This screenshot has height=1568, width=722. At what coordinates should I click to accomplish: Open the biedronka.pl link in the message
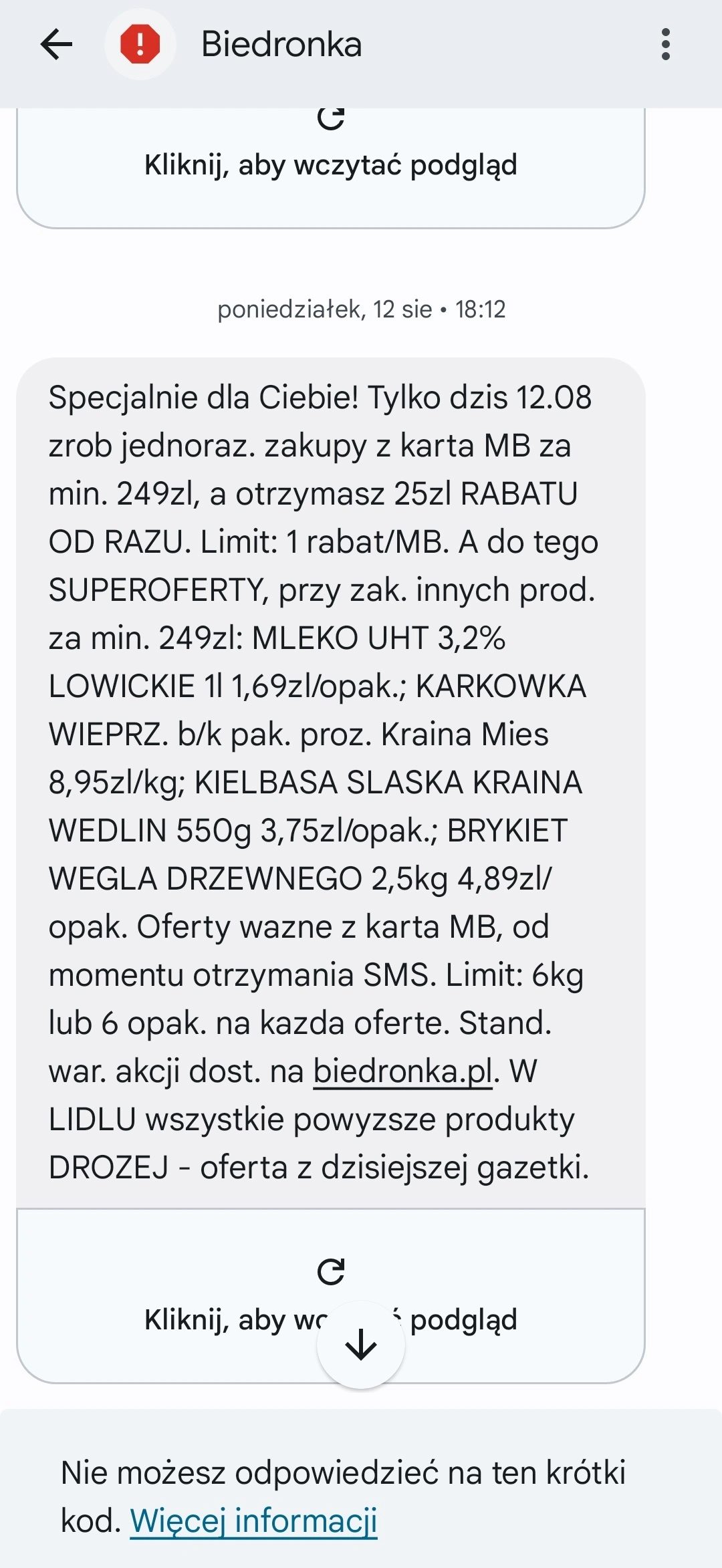click(403, 1071)
